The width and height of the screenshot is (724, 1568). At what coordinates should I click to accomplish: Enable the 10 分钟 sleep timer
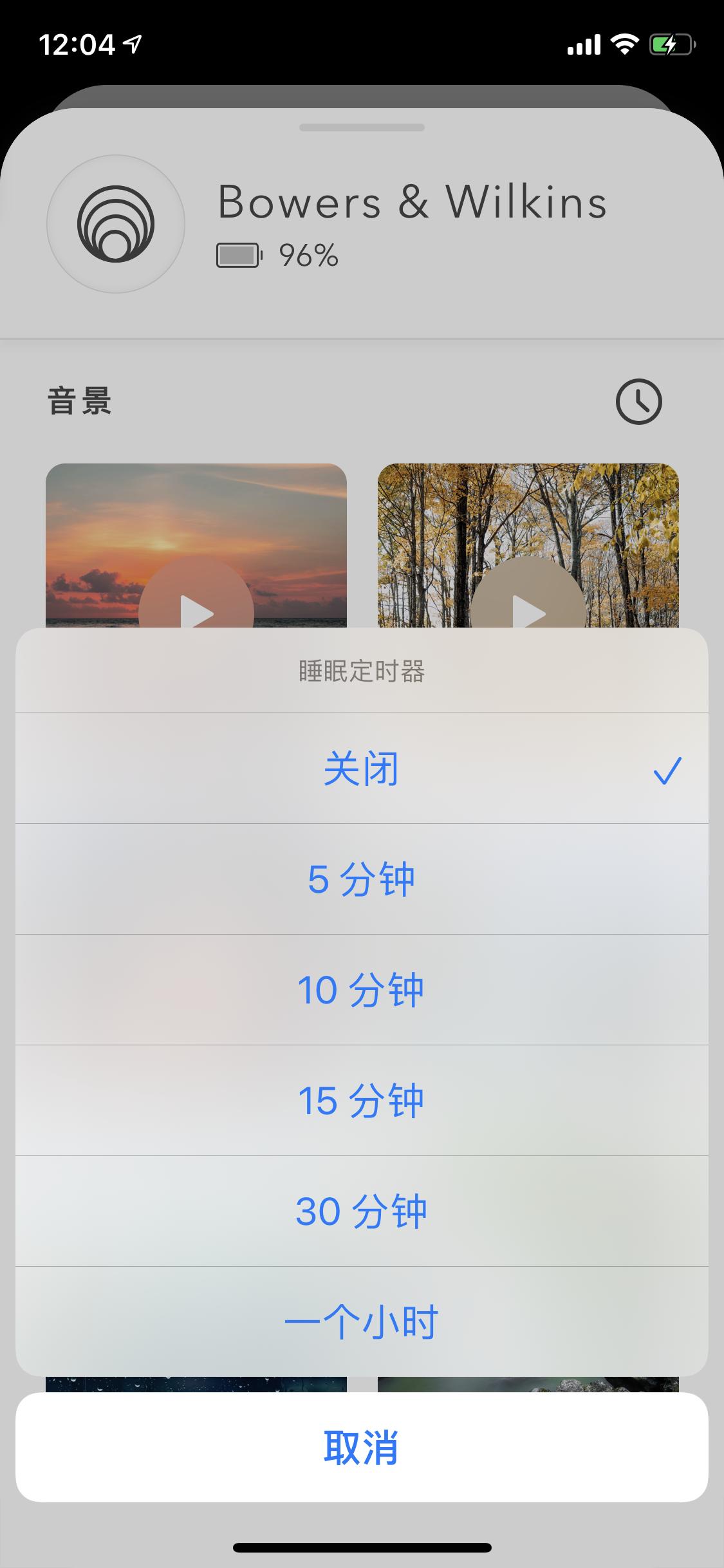point(362,991)
